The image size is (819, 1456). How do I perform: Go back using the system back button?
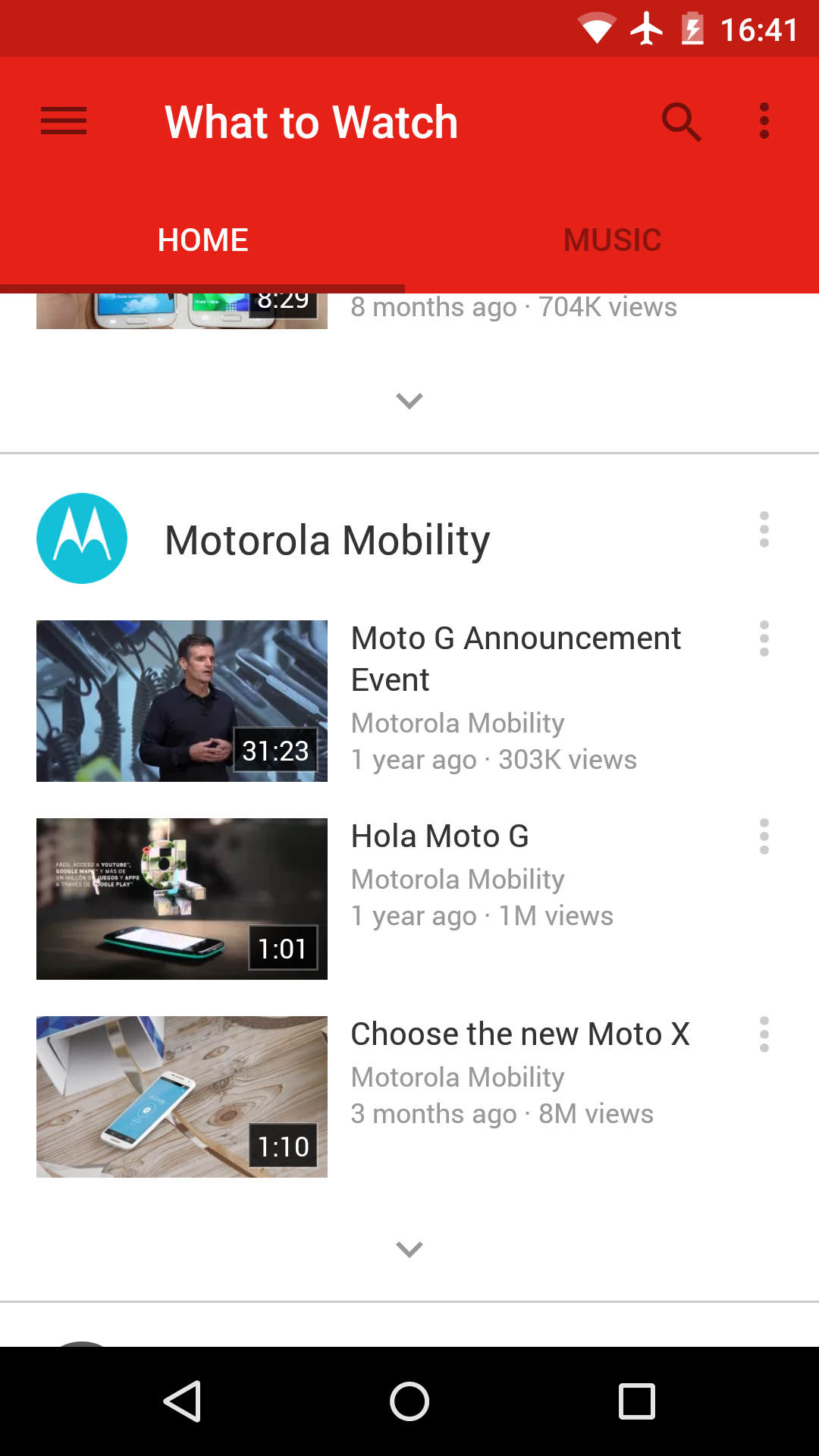[x=182, y=1401]
